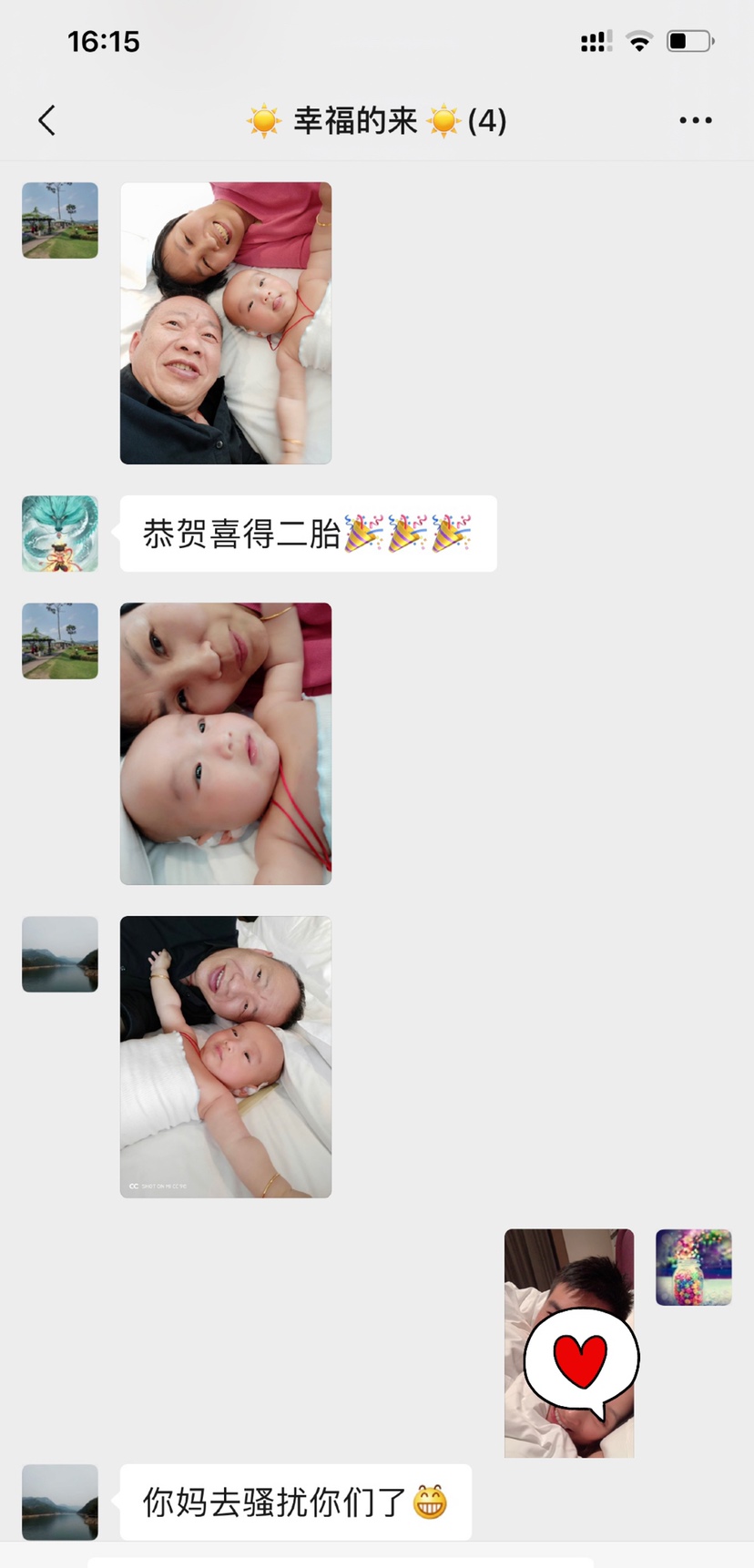
Task: Open the first photo of the couple with the baby
Action: pyautogui.click(x=226, y=323)
